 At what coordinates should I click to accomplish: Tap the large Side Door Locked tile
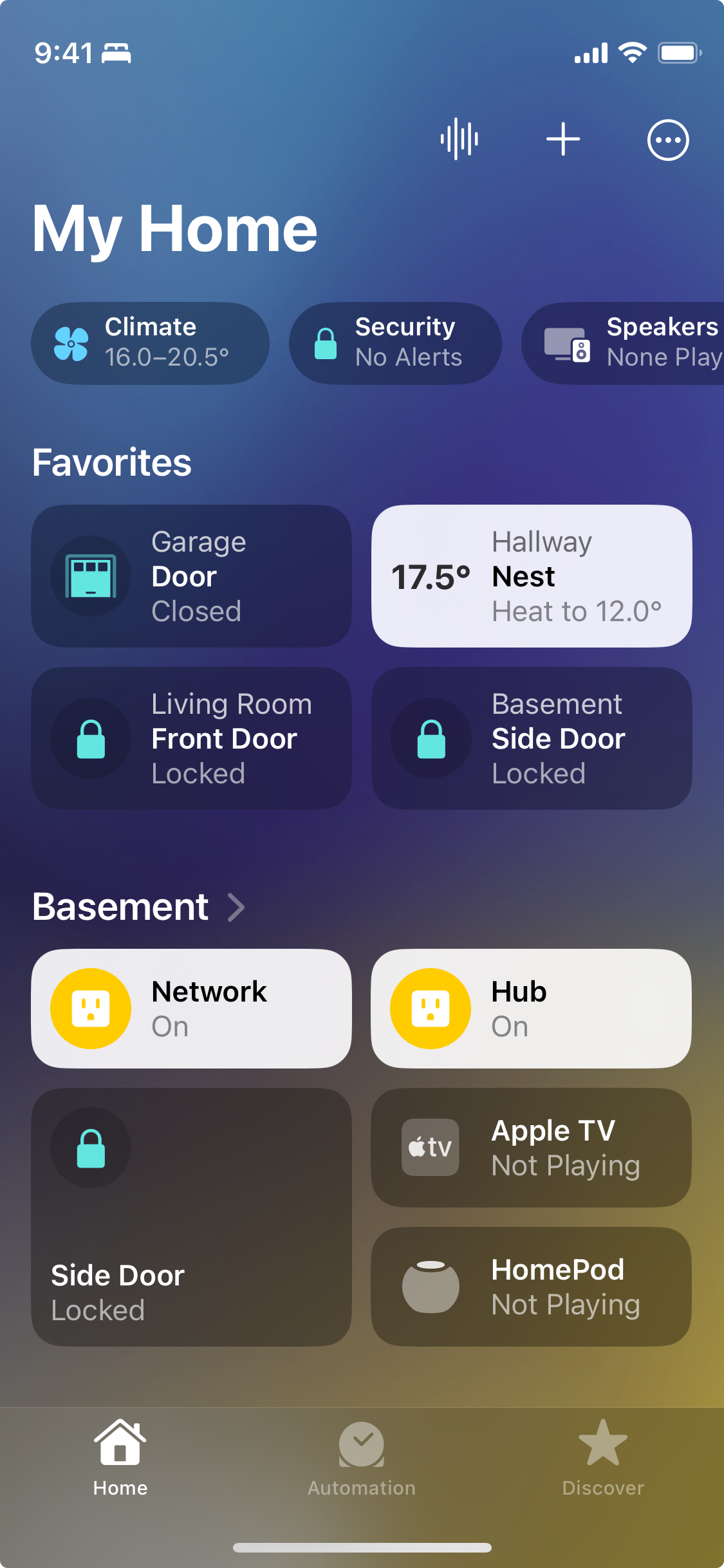[191, 1217]
